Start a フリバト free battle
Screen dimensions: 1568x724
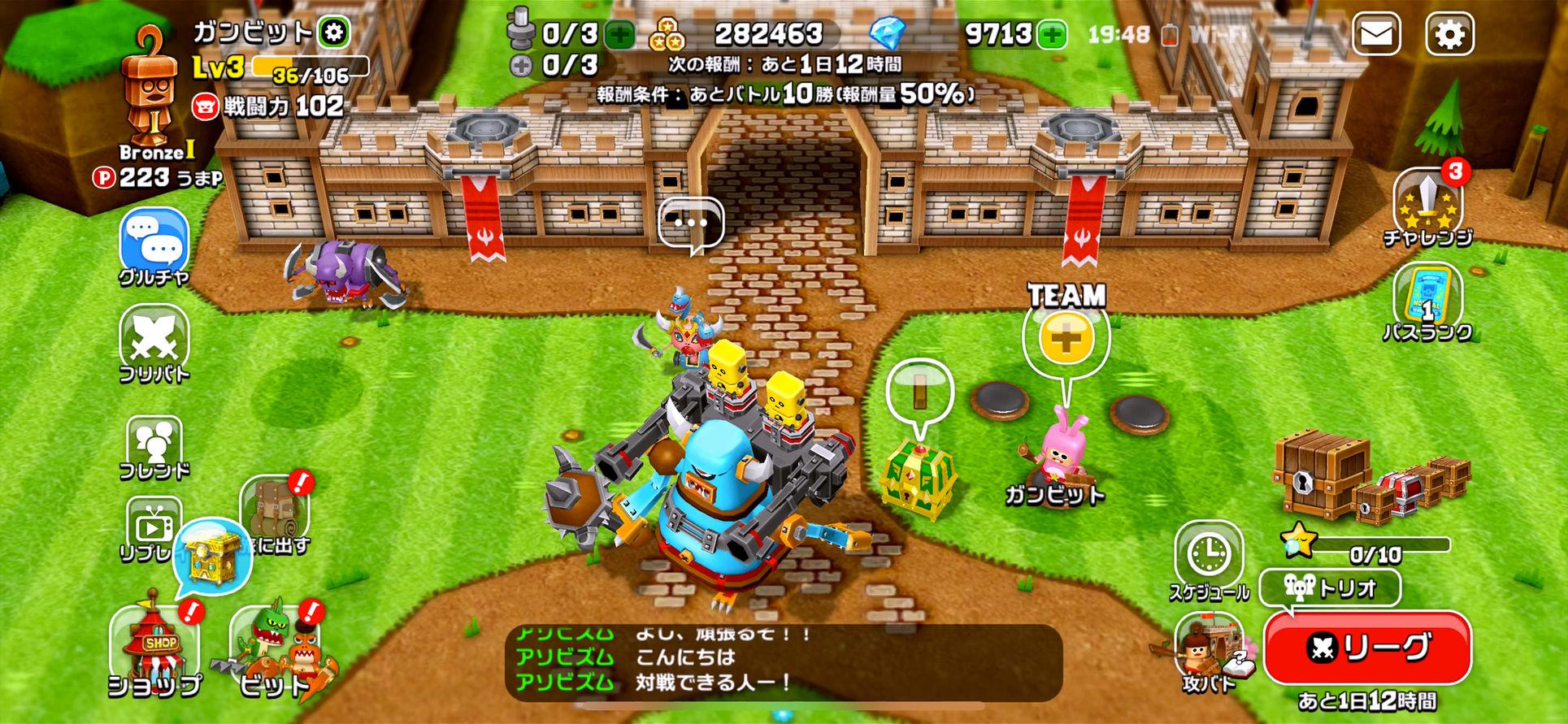point(154,340)
